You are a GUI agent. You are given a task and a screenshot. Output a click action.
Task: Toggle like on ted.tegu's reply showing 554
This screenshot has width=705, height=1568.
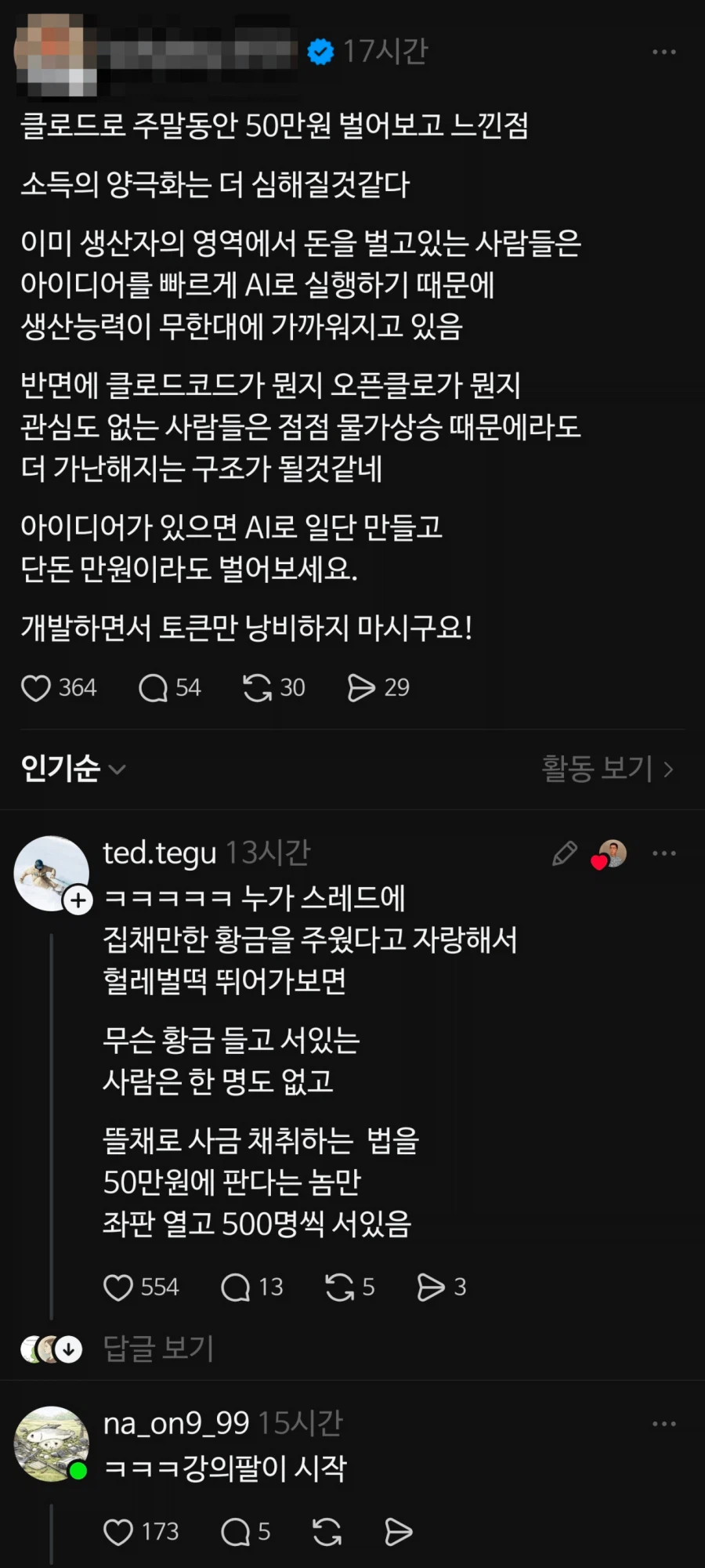click(x=120, y=1286)
